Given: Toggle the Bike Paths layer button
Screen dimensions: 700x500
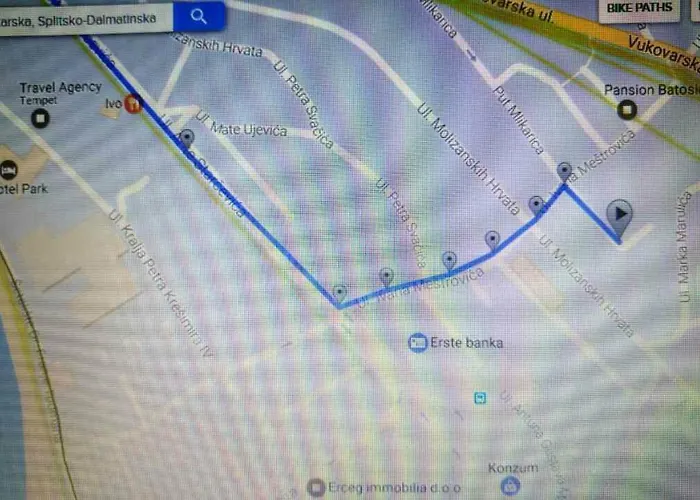Looking at the screenshot, I should point(640,8).
